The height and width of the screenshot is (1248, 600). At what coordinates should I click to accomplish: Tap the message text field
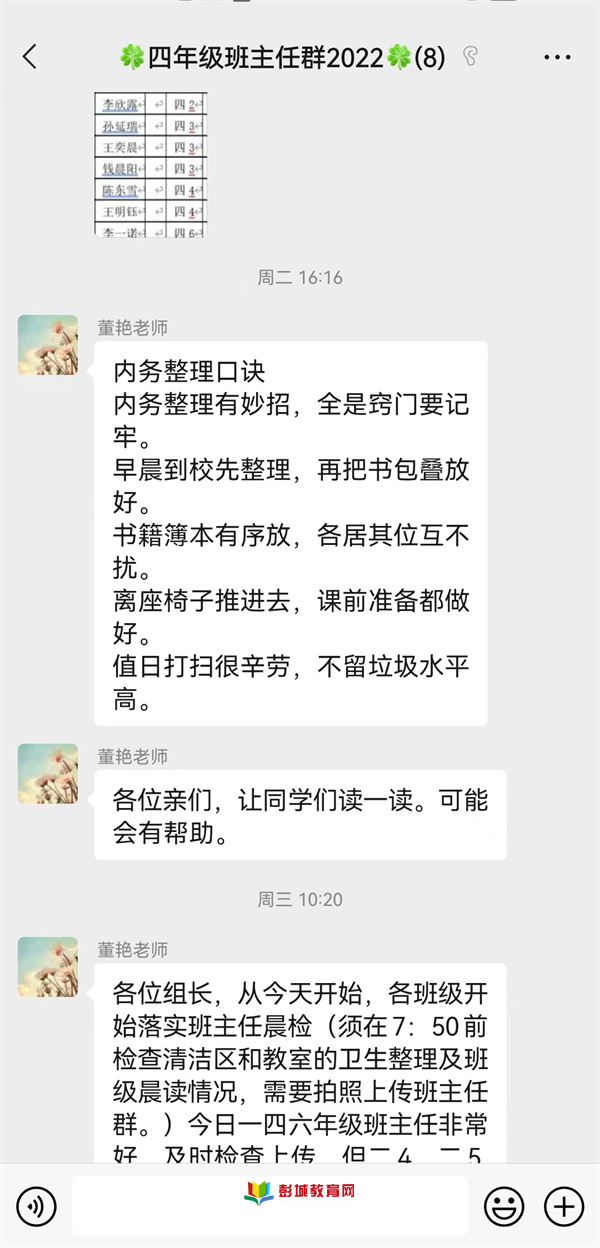tap(270, 1206)
